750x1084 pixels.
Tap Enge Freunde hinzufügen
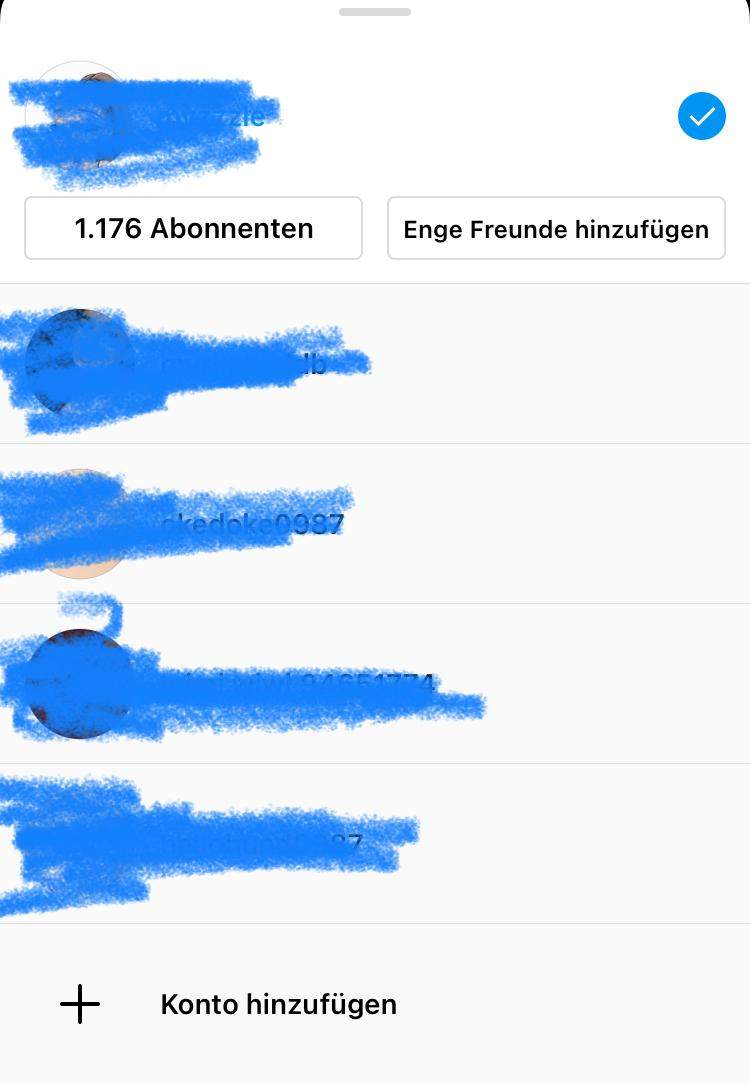pos(556,229)
